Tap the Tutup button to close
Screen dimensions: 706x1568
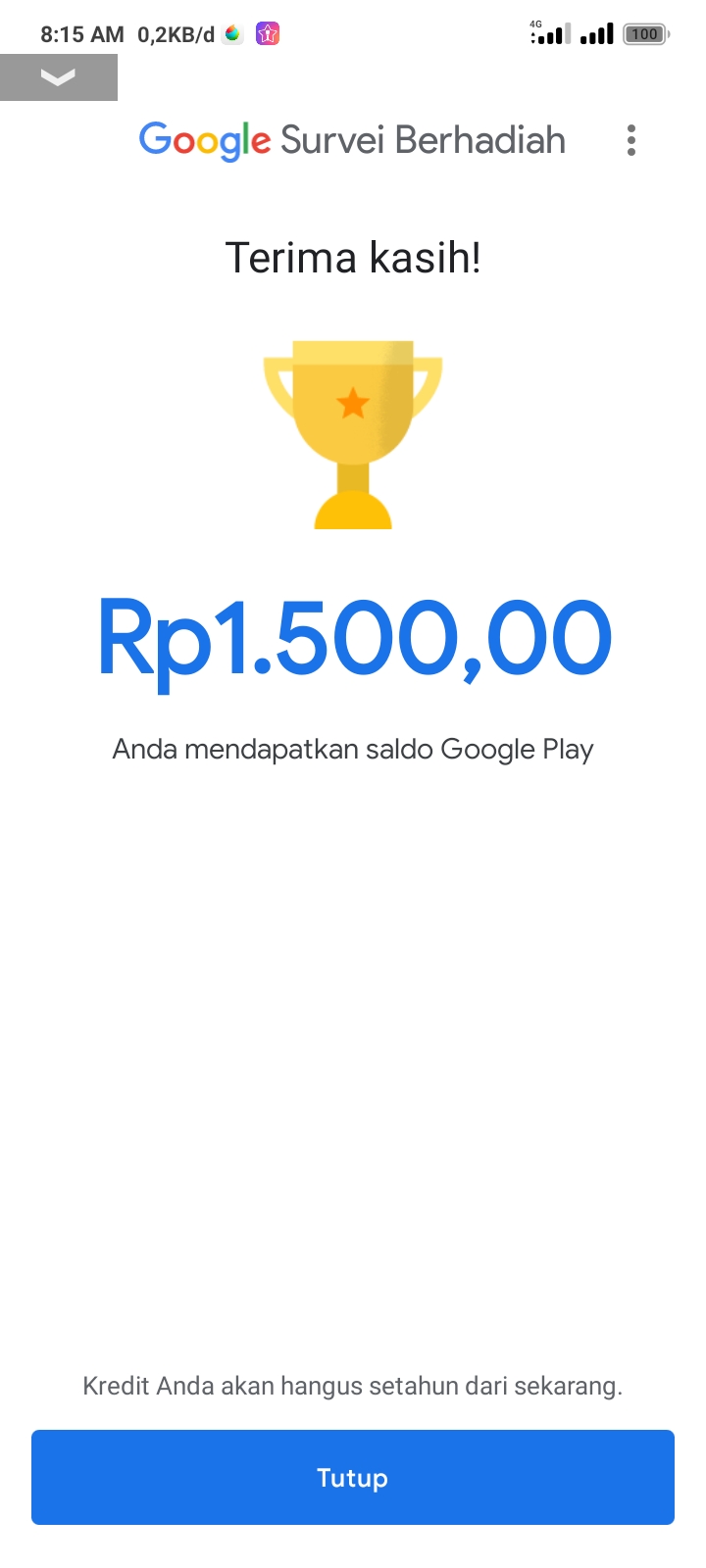tap(353, 1477)
